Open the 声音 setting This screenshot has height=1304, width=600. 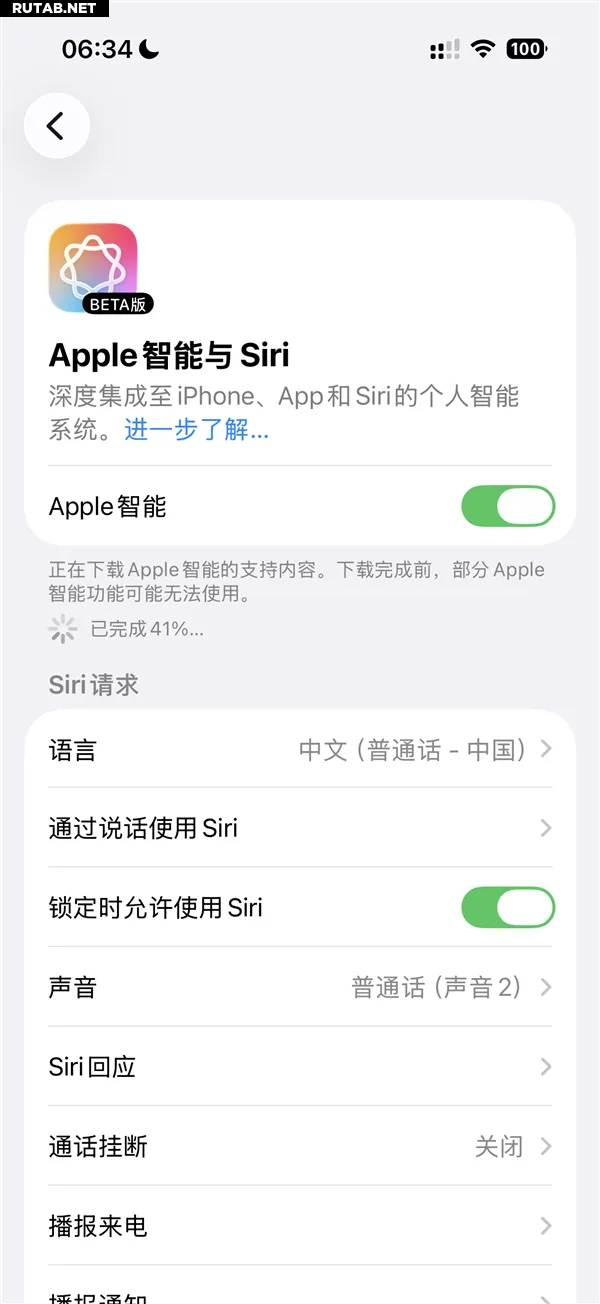click(300, 987)
